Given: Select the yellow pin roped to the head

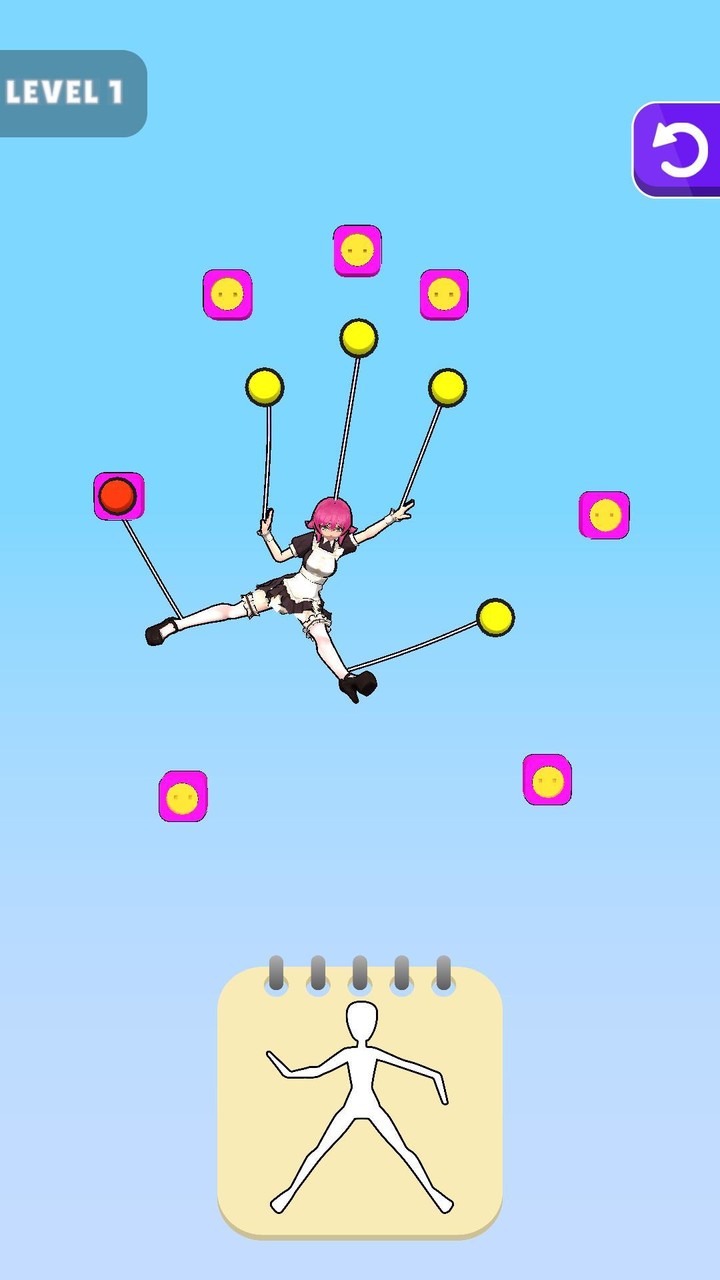Looking at the screenshot, I should pyautogui.click(x=358, y=338).
